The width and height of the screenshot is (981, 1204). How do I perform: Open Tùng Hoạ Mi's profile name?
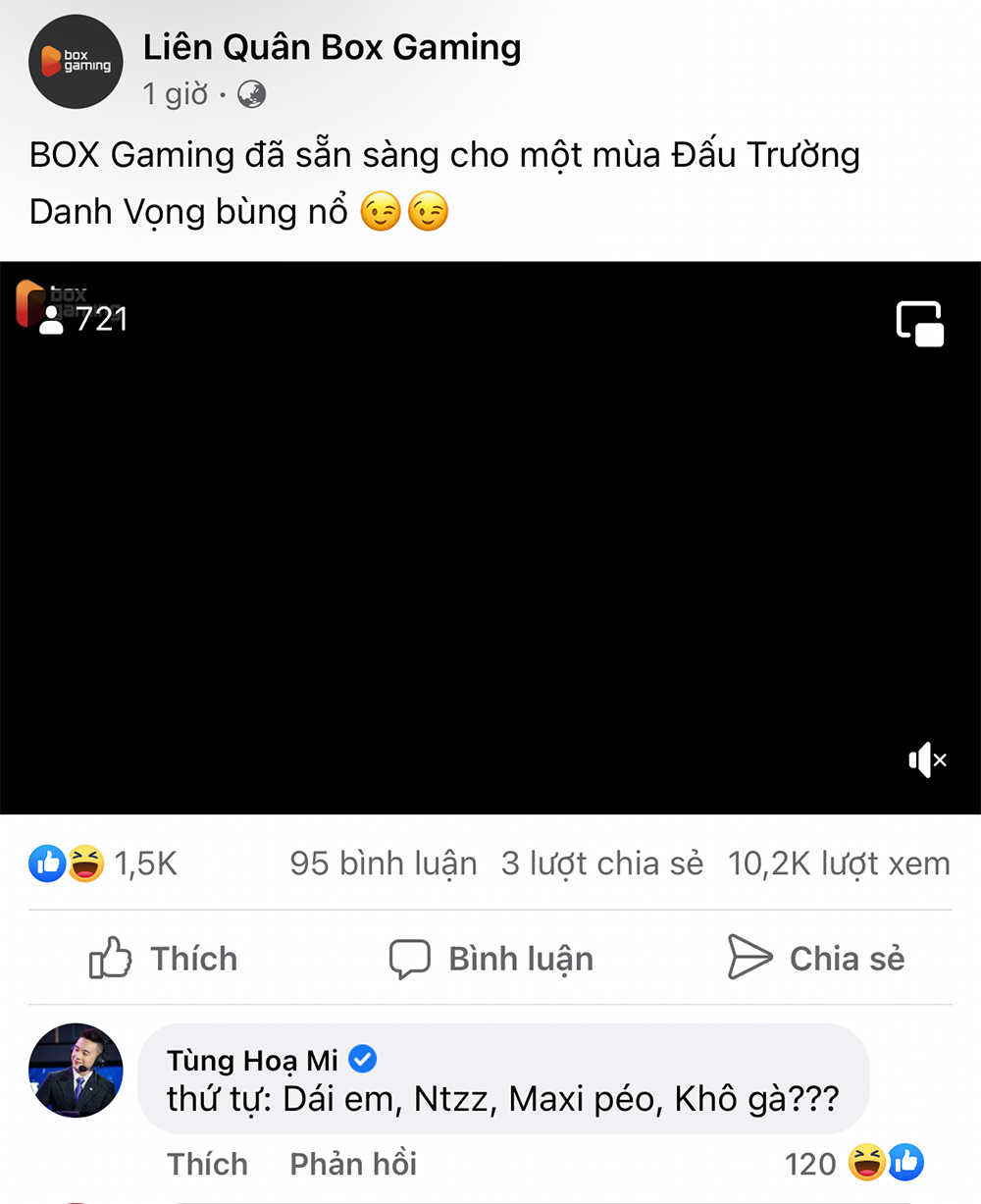coord(252,1060)
